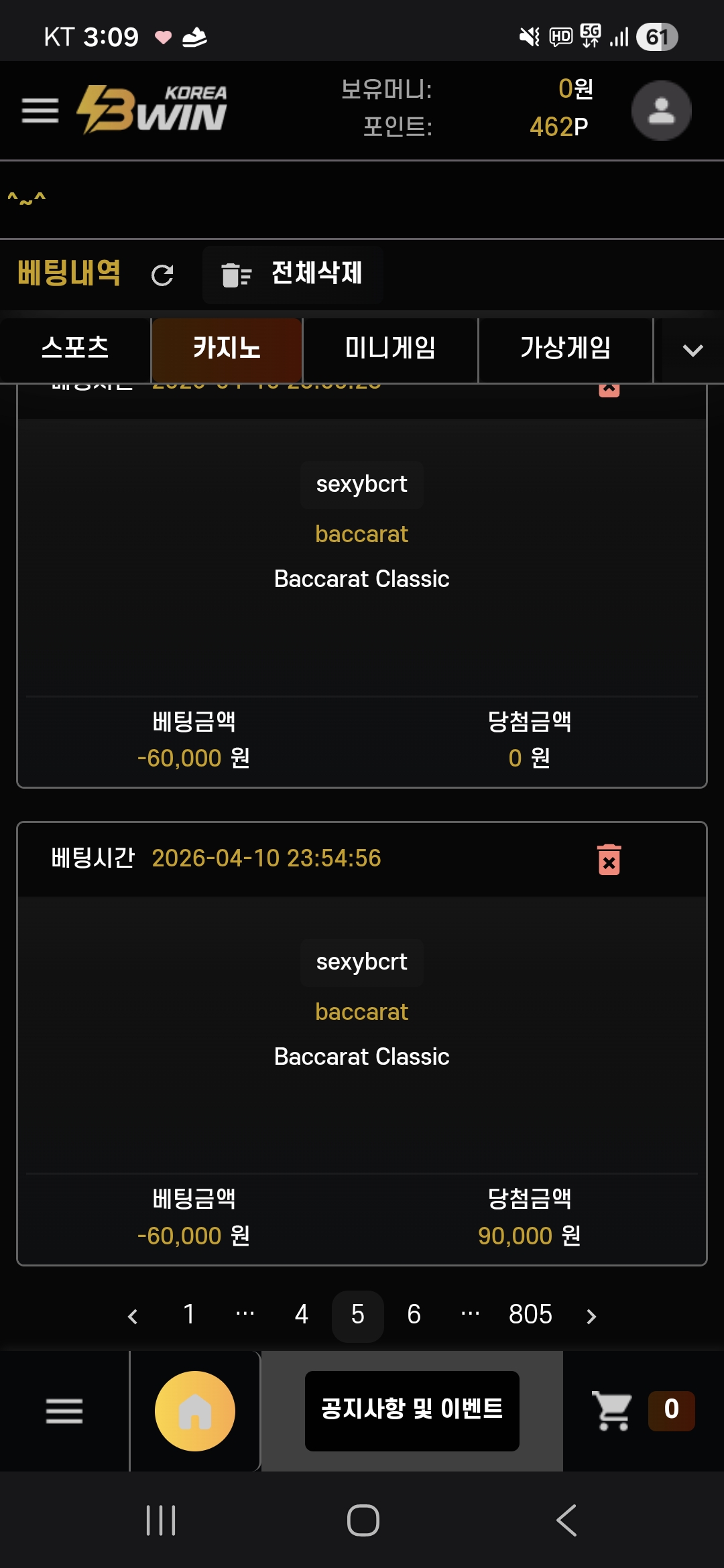Go to the previous page arrow

coord(133,1316)
